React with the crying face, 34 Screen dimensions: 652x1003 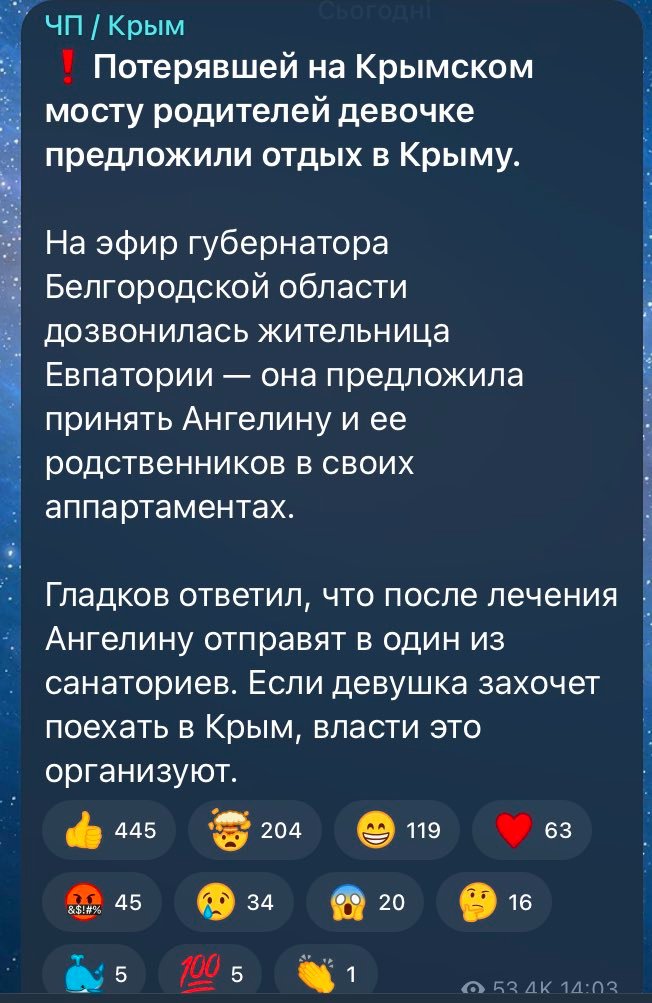(235, 903)
